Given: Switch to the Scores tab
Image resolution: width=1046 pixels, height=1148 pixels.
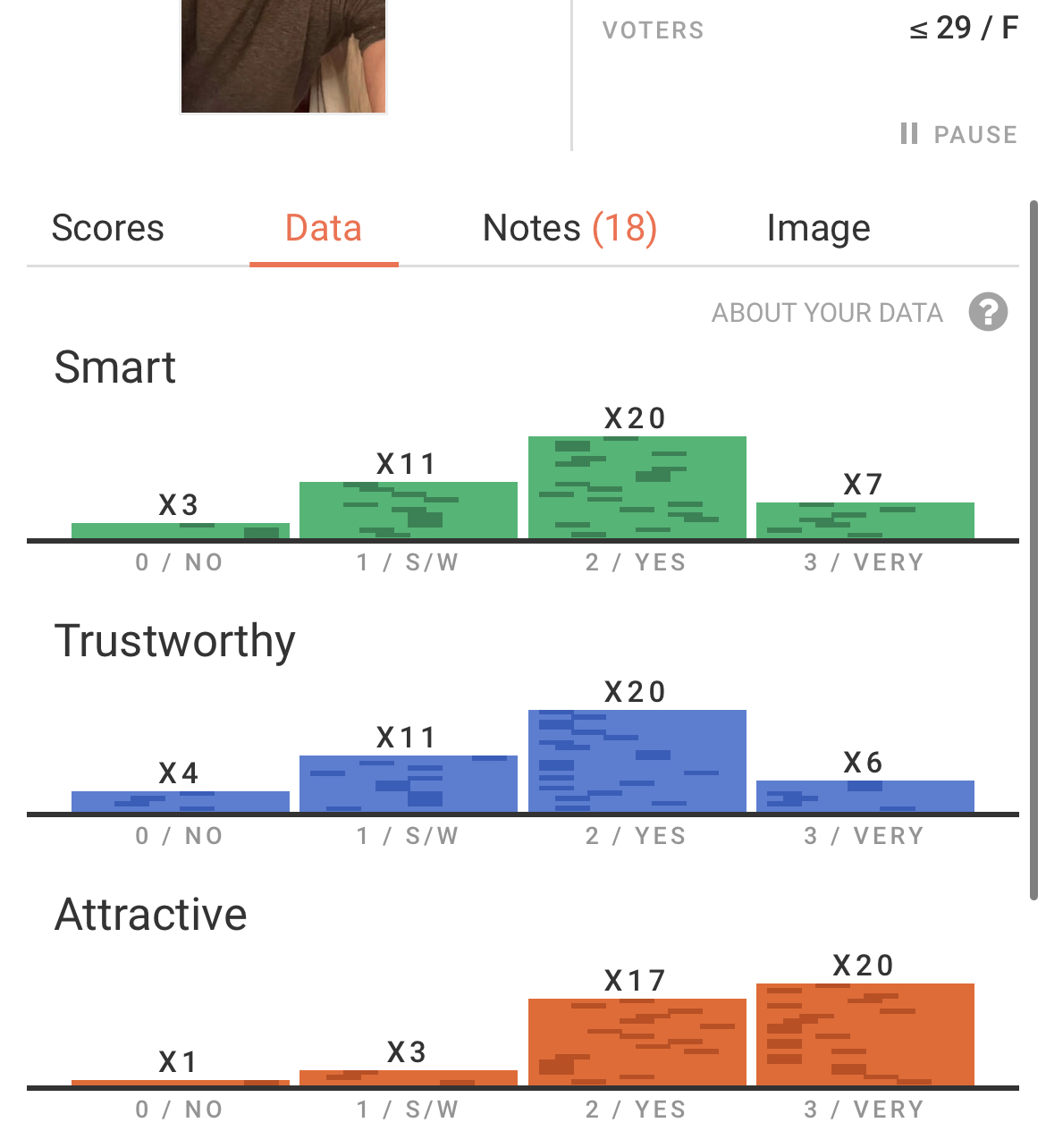Looking at the screenshot, I should pos(108,228).
